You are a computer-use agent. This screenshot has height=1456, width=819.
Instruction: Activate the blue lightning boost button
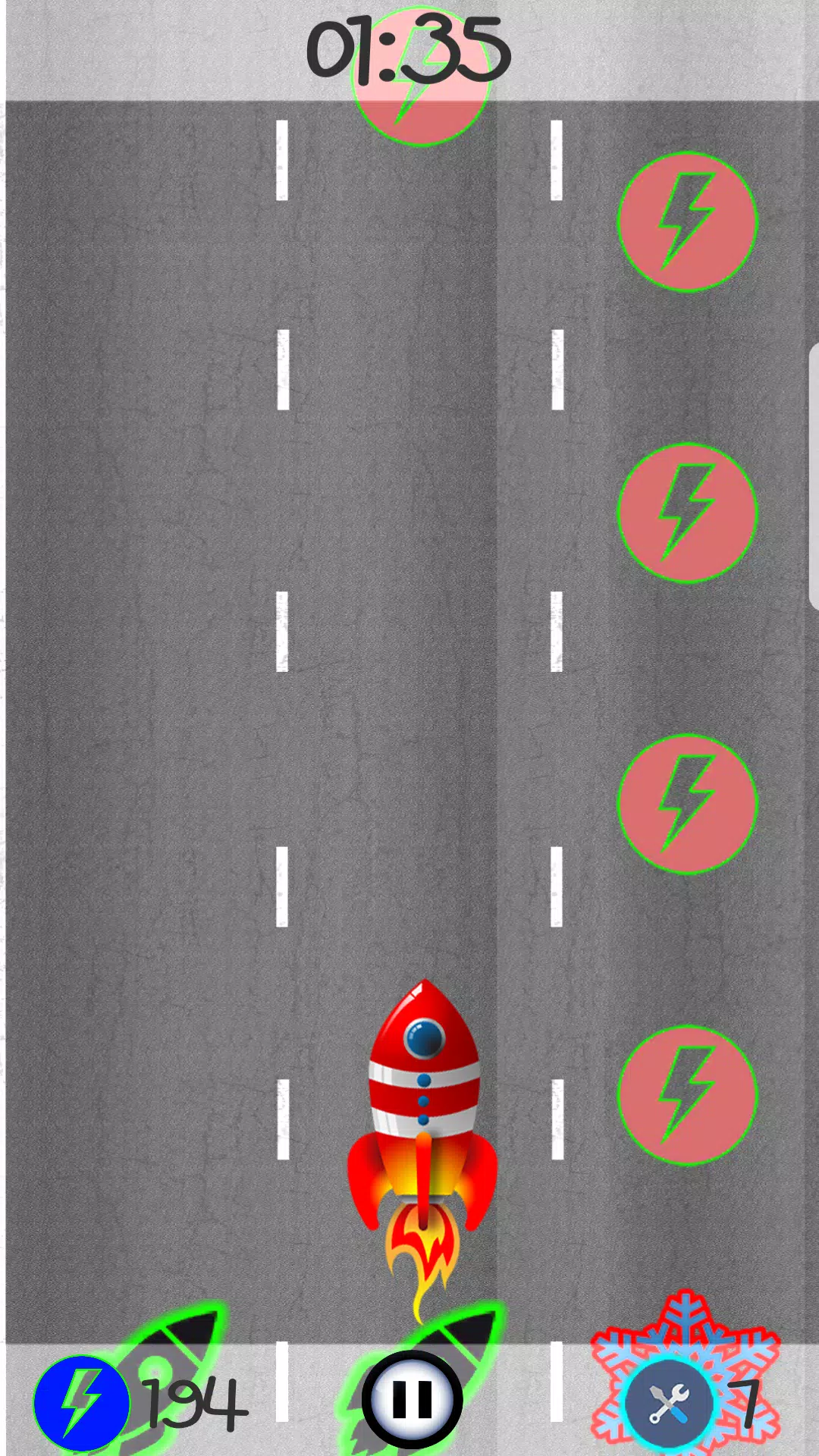(x=81, y=1403)
